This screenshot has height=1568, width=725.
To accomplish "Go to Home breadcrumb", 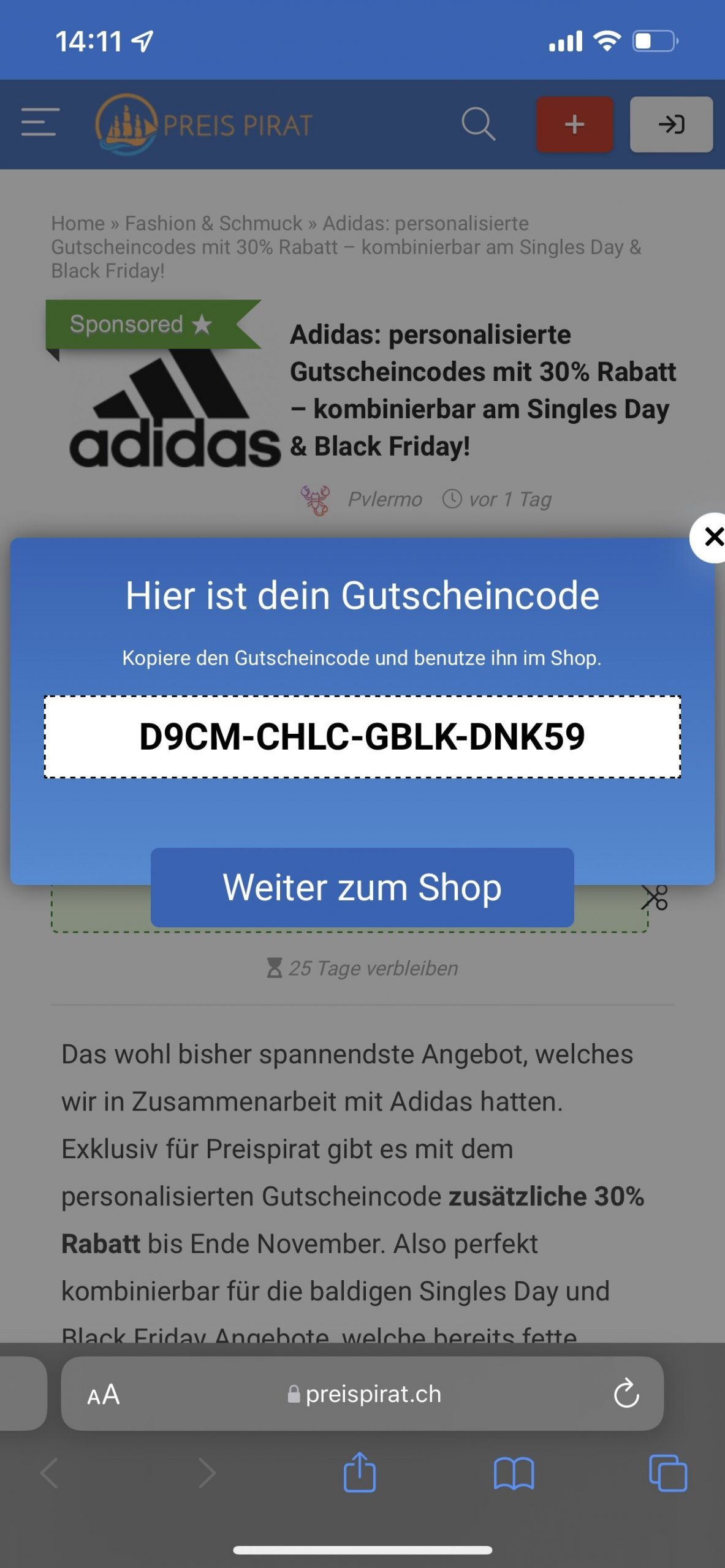I will (78, 224).
